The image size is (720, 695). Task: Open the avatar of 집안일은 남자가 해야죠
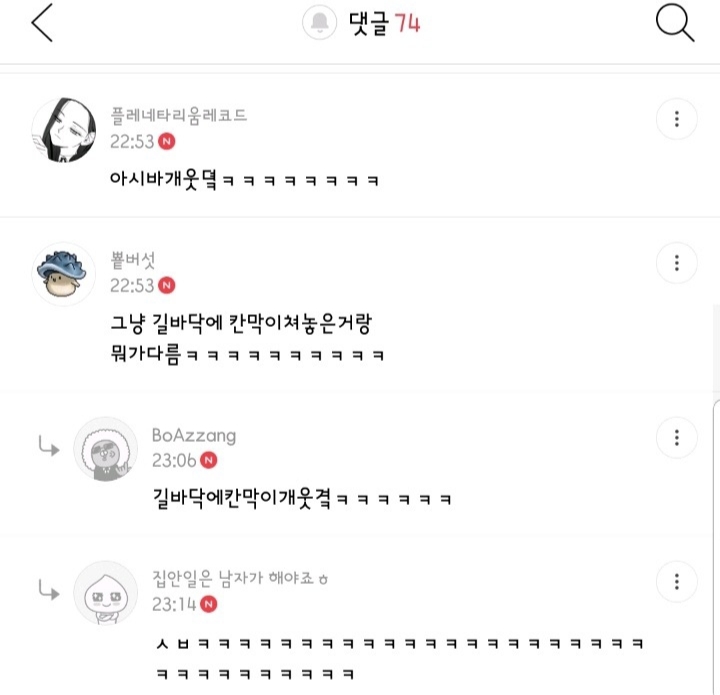pos(106,593)
